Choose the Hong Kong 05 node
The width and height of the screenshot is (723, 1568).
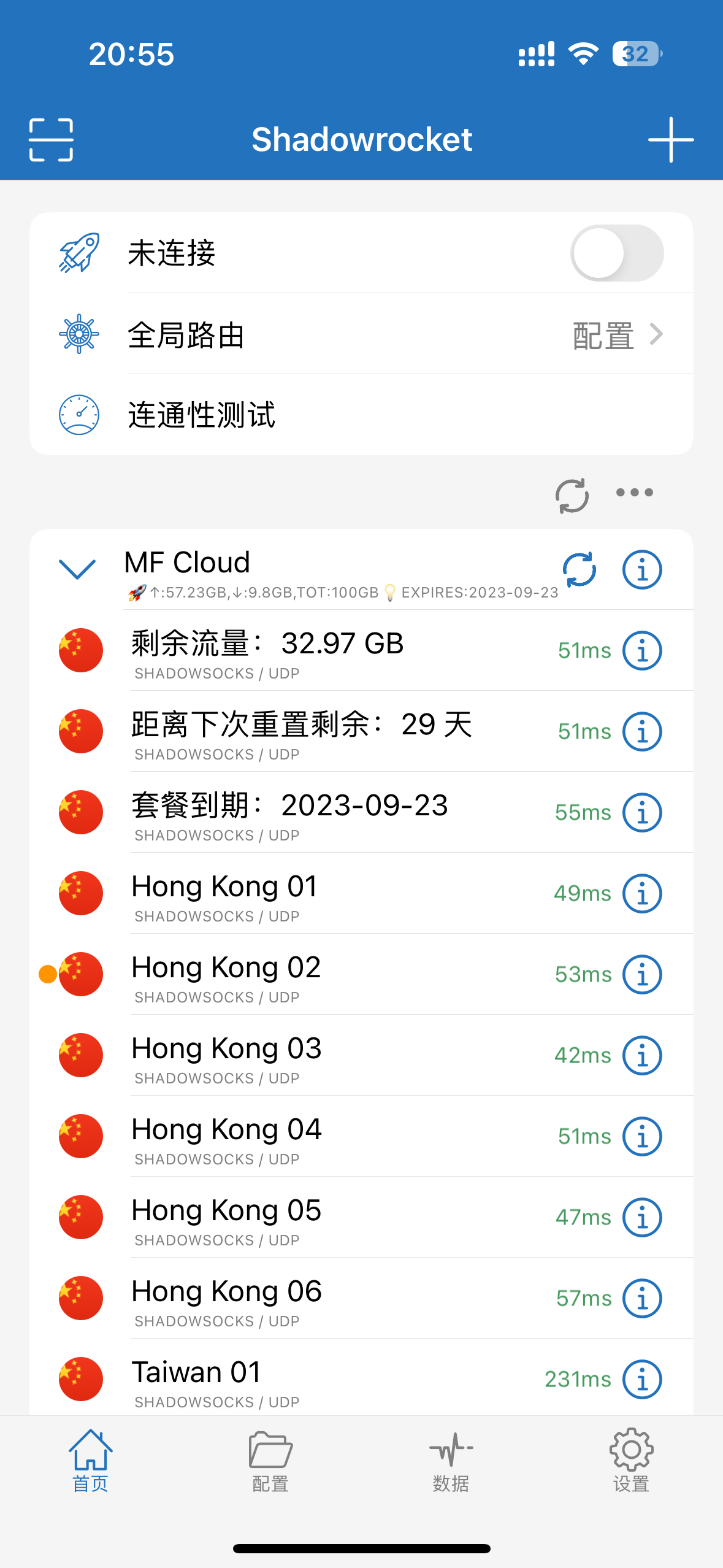pos(307,1217)
